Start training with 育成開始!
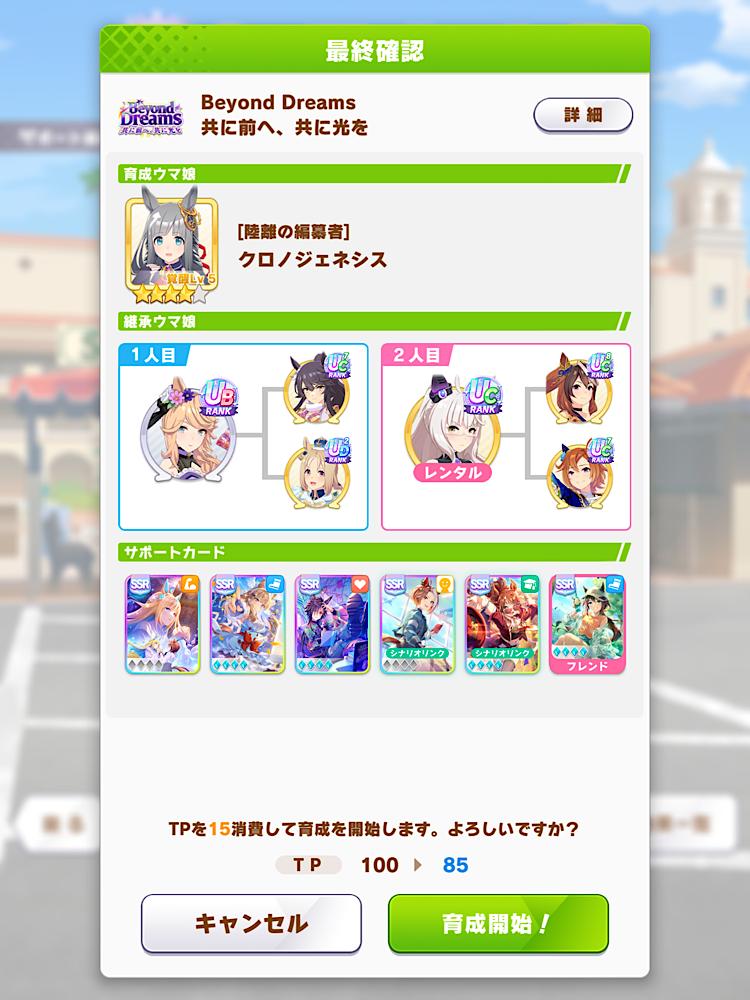The height and width of the screenshot is (1000, 750). (x=498, y=923)
